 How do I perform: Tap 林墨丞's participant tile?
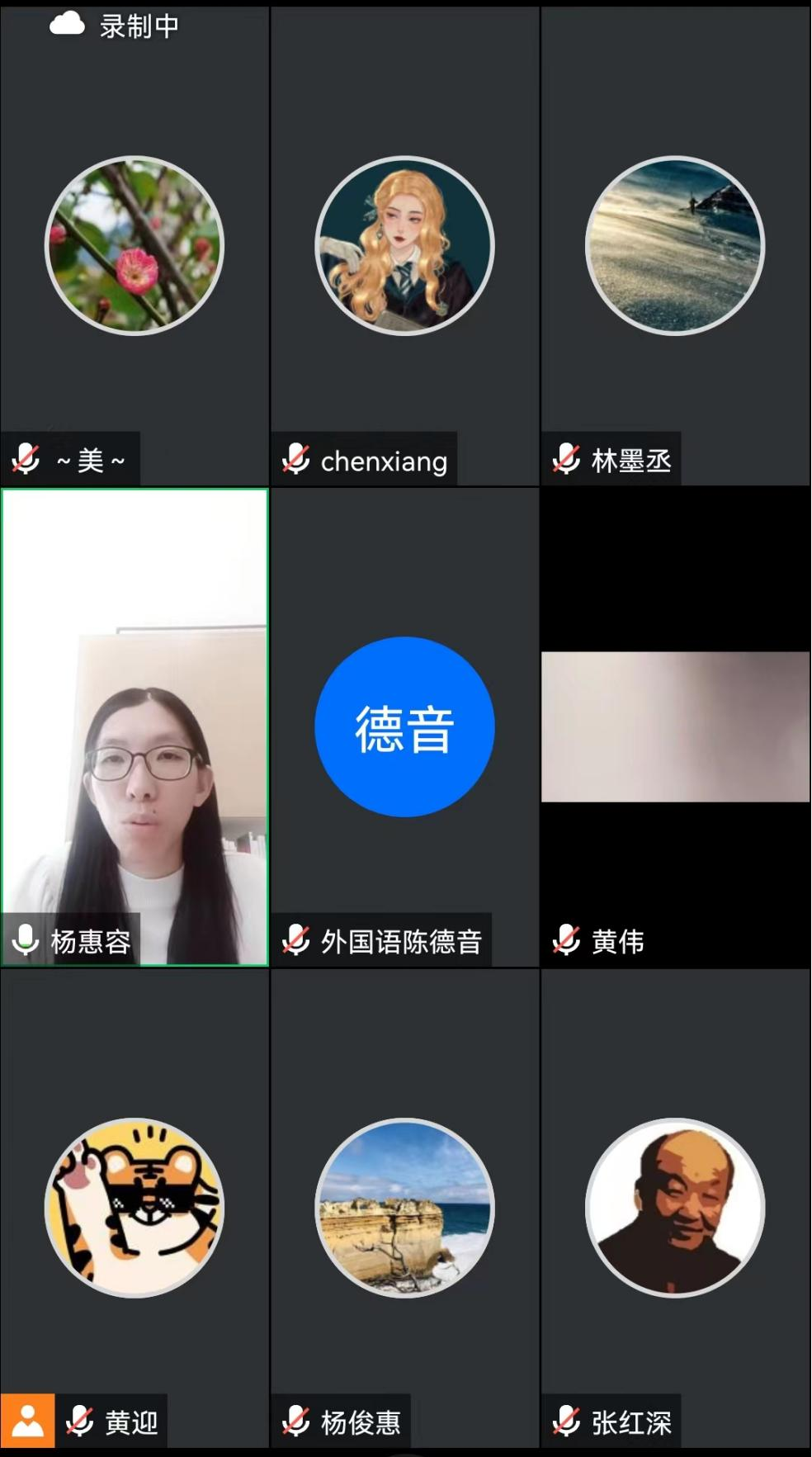point(675,246)
